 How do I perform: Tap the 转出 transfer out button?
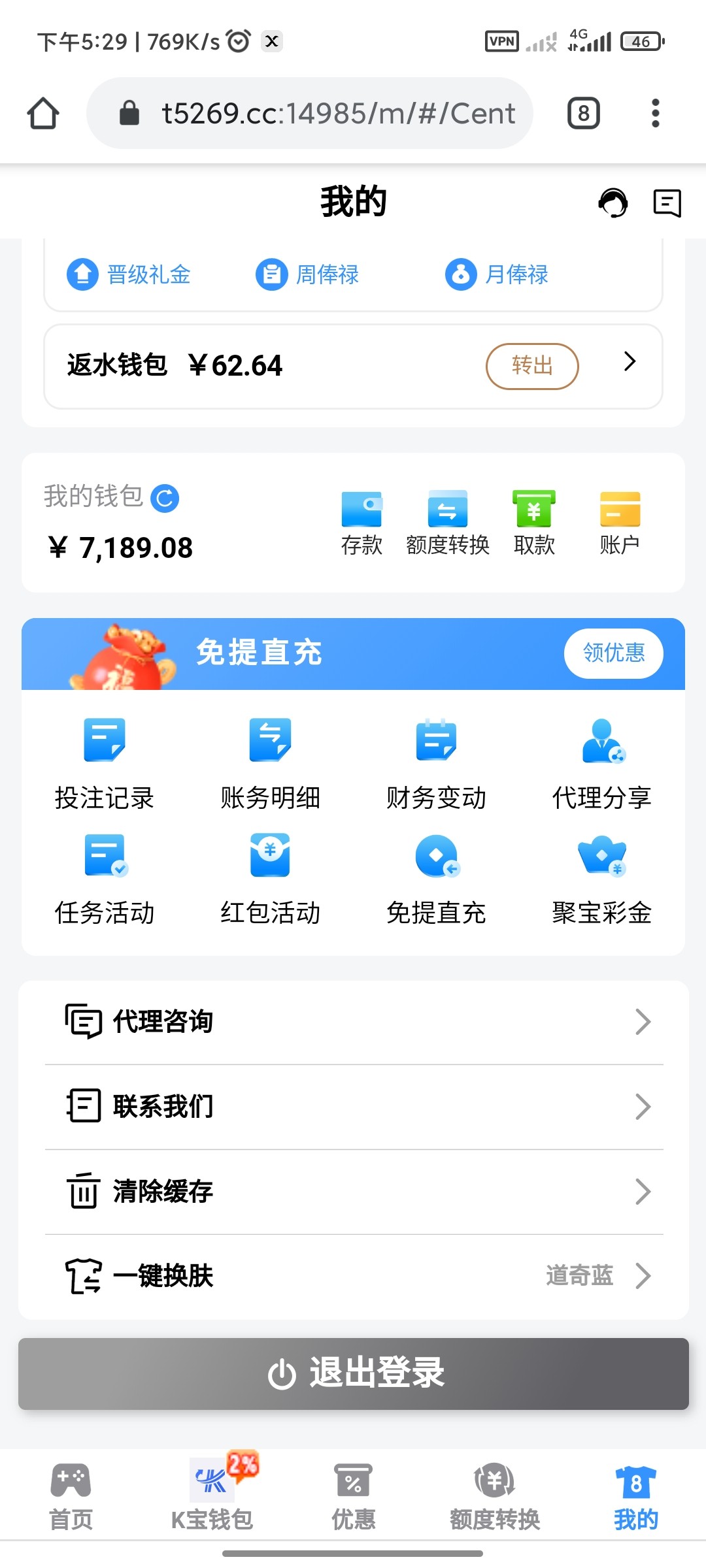coord(531,366)
